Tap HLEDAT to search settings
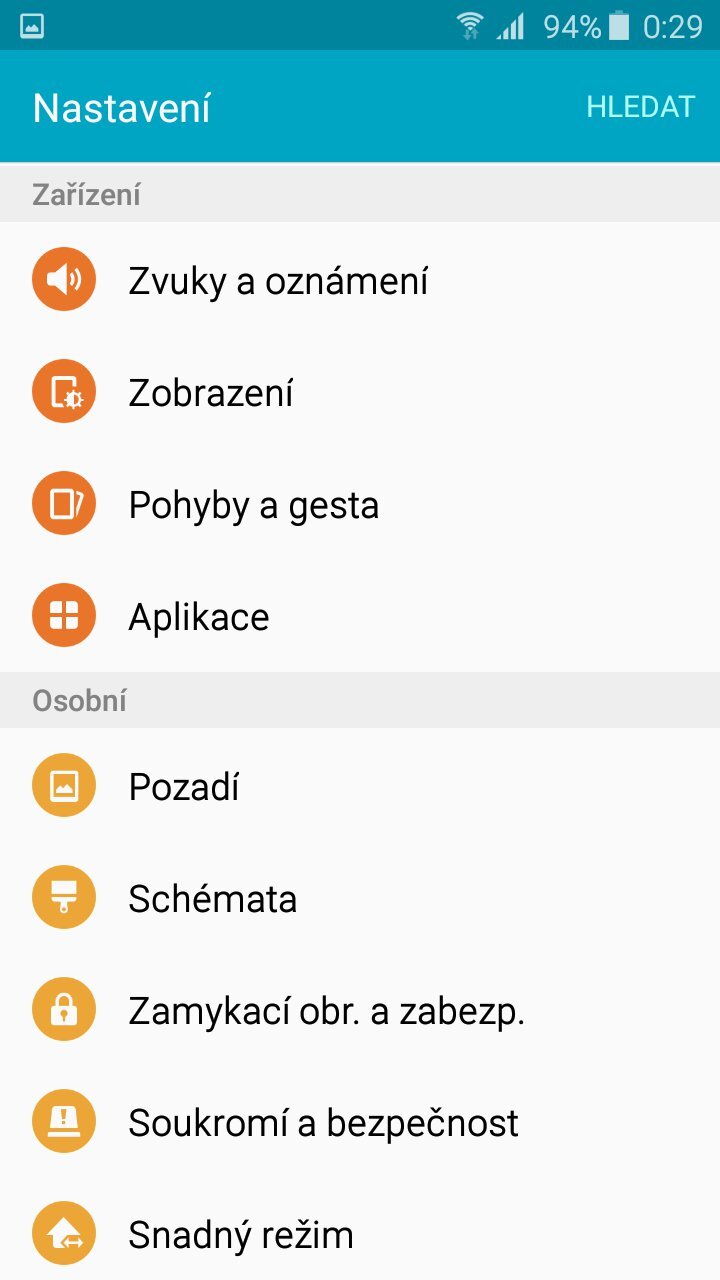 point(640,107)
